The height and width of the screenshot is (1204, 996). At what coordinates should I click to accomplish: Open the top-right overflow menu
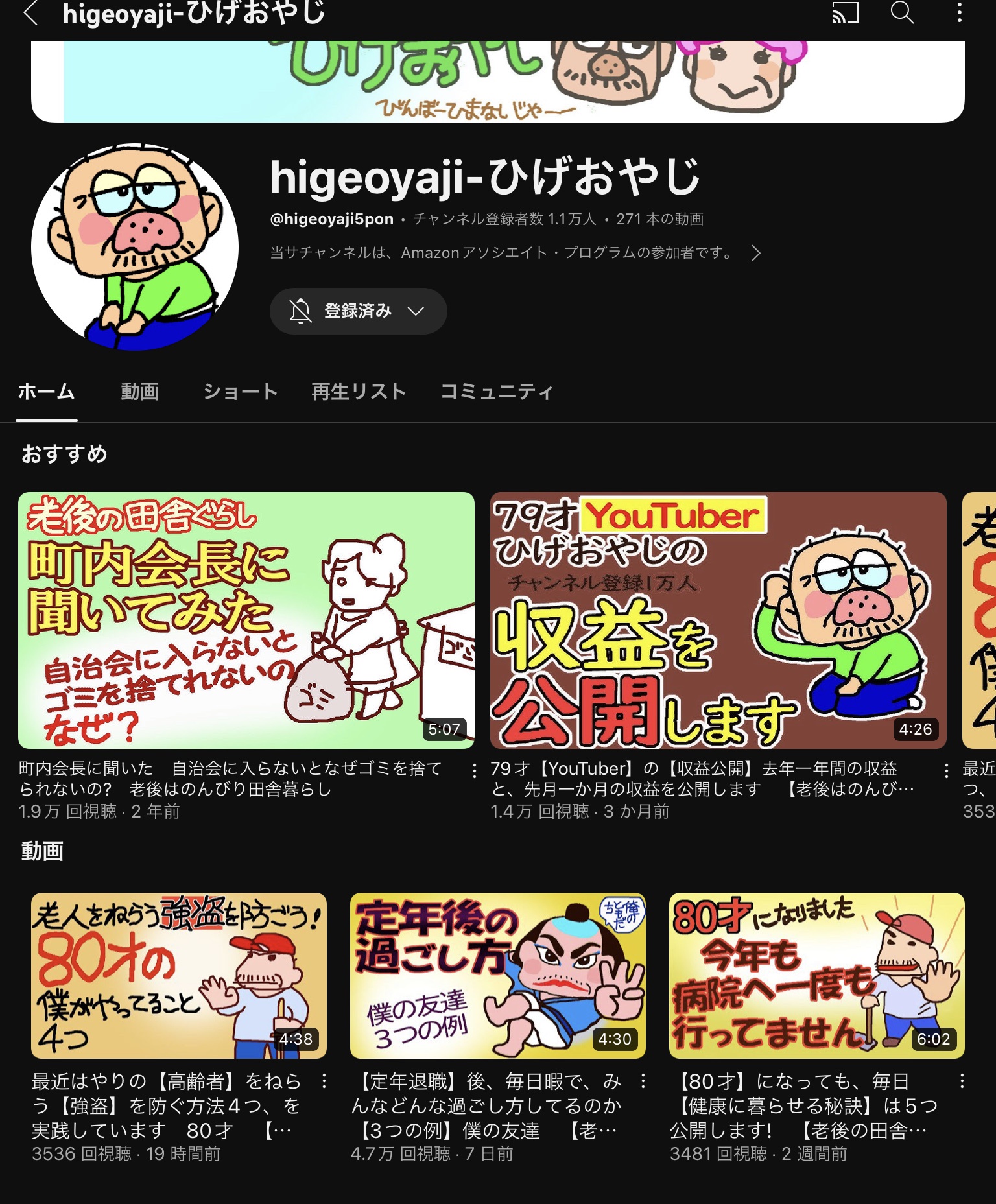(959, 13)
